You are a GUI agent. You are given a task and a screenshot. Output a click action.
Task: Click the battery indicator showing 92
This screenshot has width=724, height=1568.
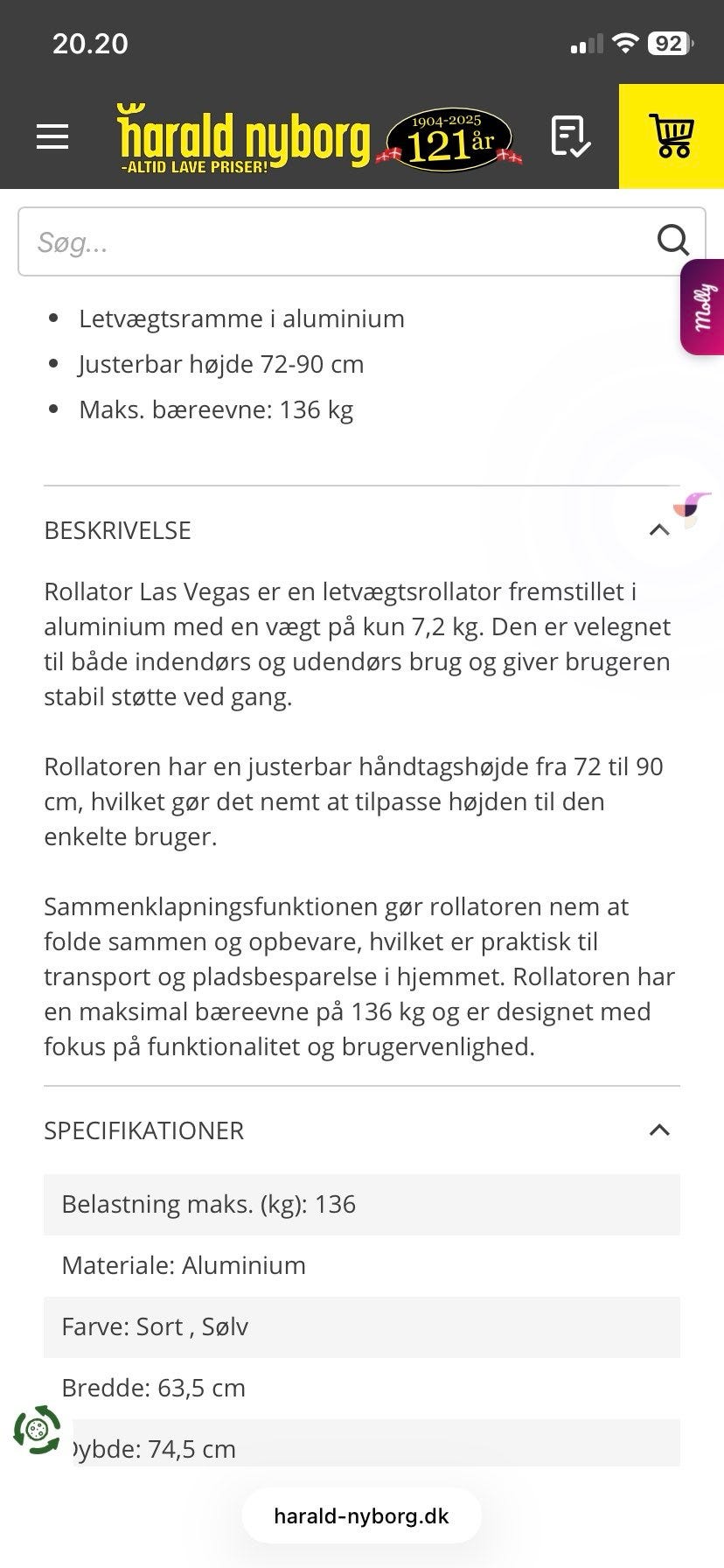click(x=670, y=42)
